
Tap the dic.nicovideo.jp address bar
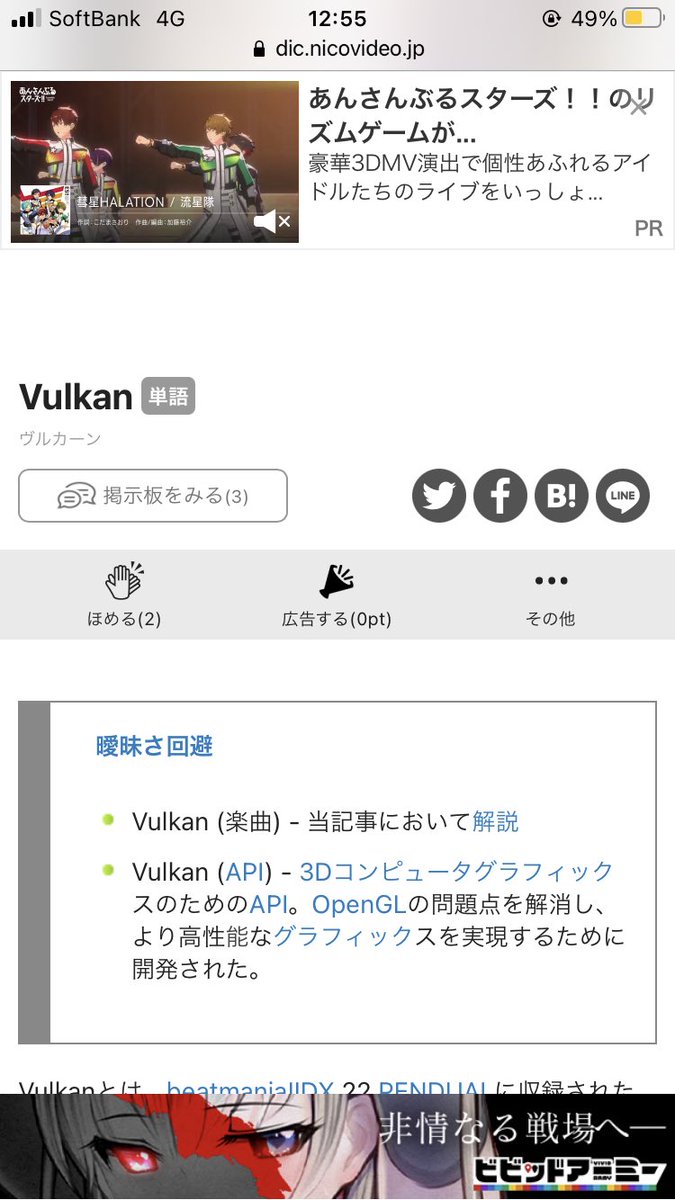pos(337,48)
